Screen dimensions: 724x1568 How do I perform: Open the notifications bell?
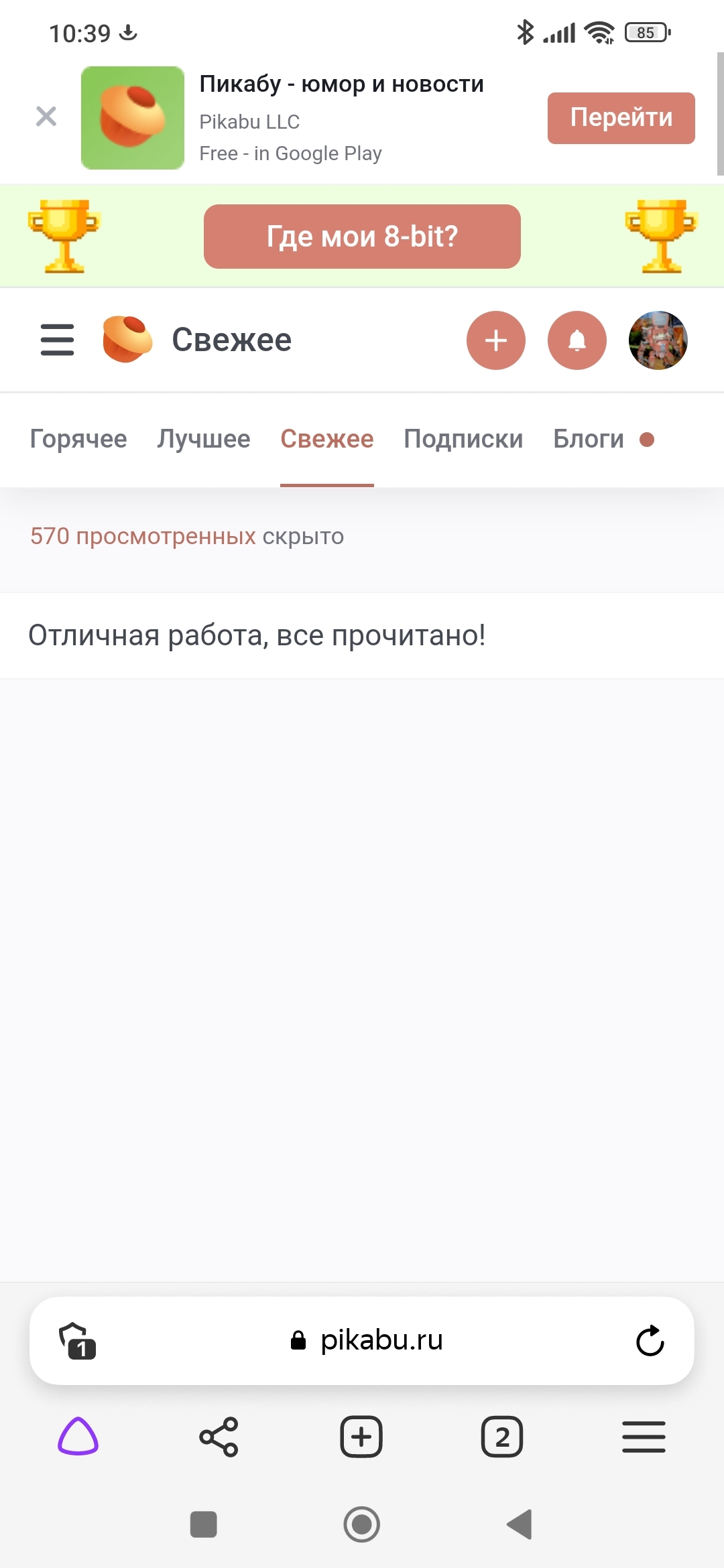(577, 340)
